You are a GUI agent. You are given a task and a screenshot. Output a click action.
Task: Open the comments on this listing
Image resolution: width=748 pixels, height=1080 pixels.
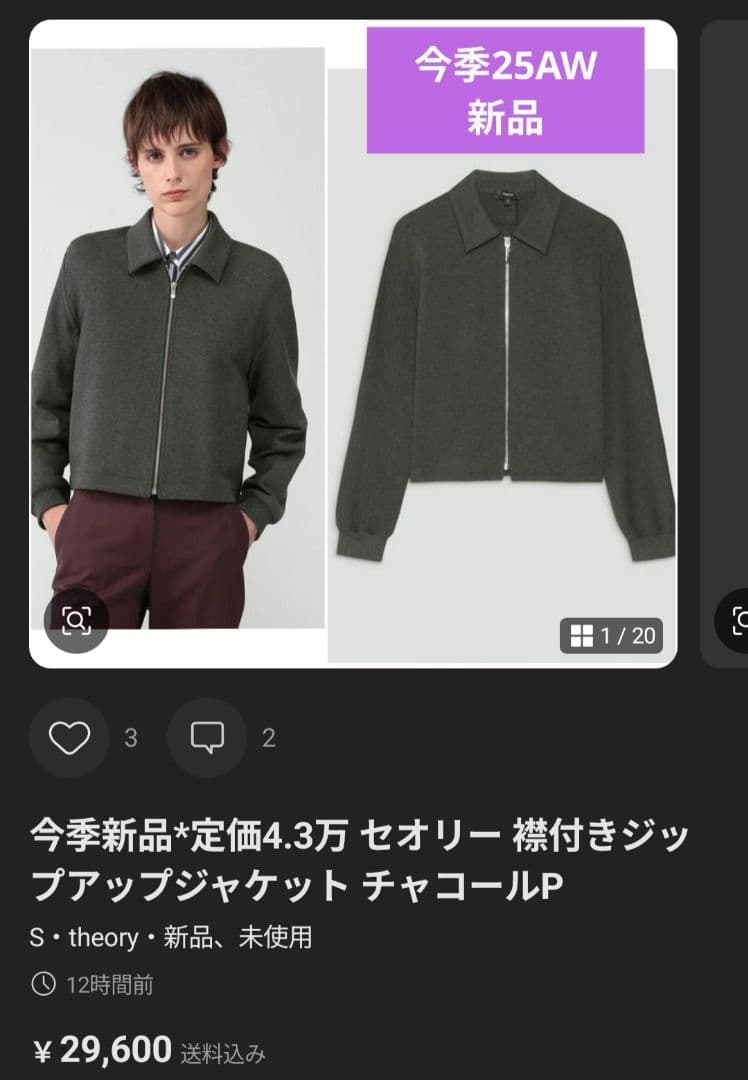pos(206,738)
